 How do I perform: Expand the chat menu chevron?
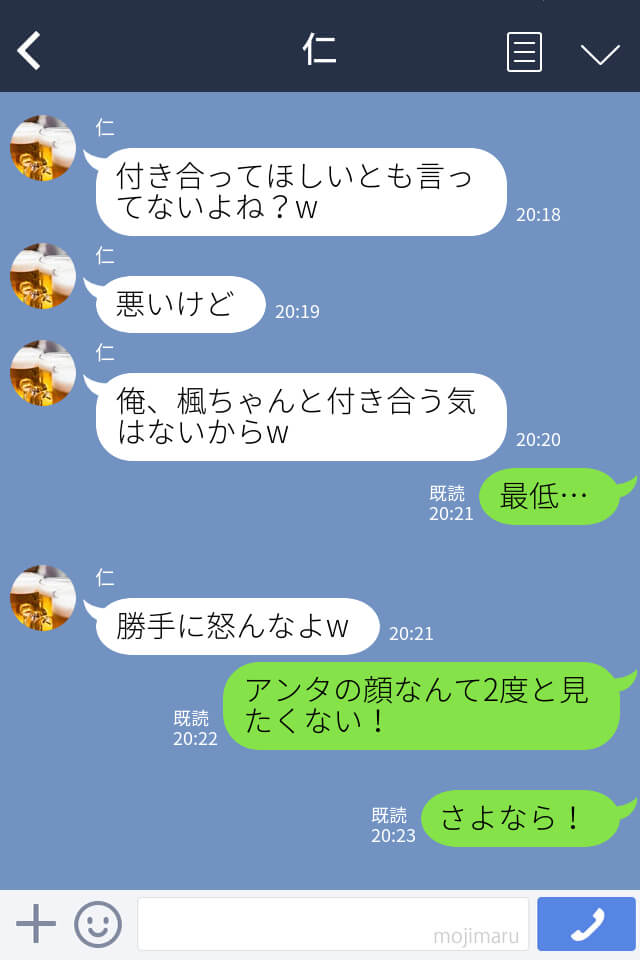[600, 53]
